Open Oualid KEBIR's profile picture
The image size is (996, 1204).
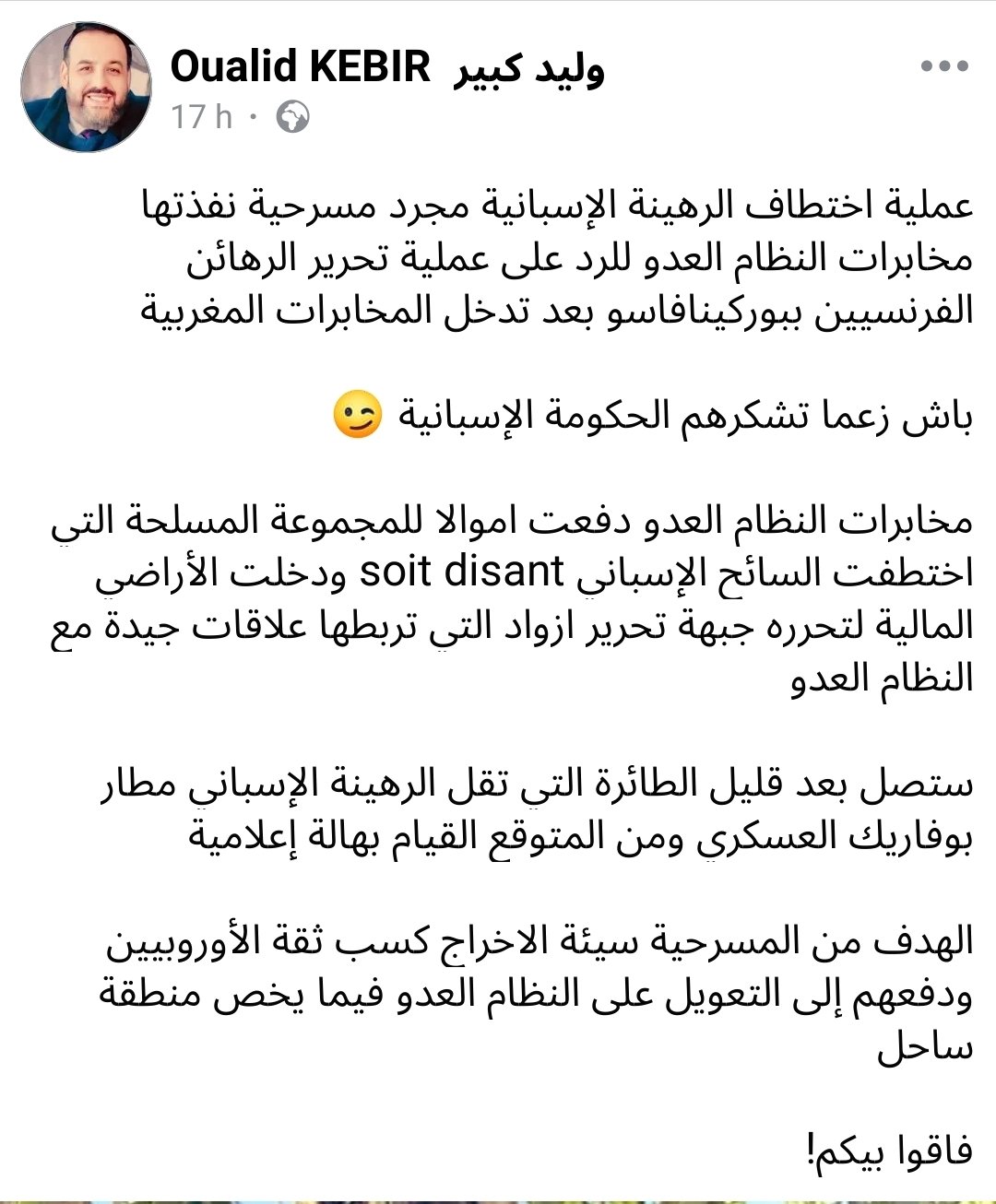86,87
